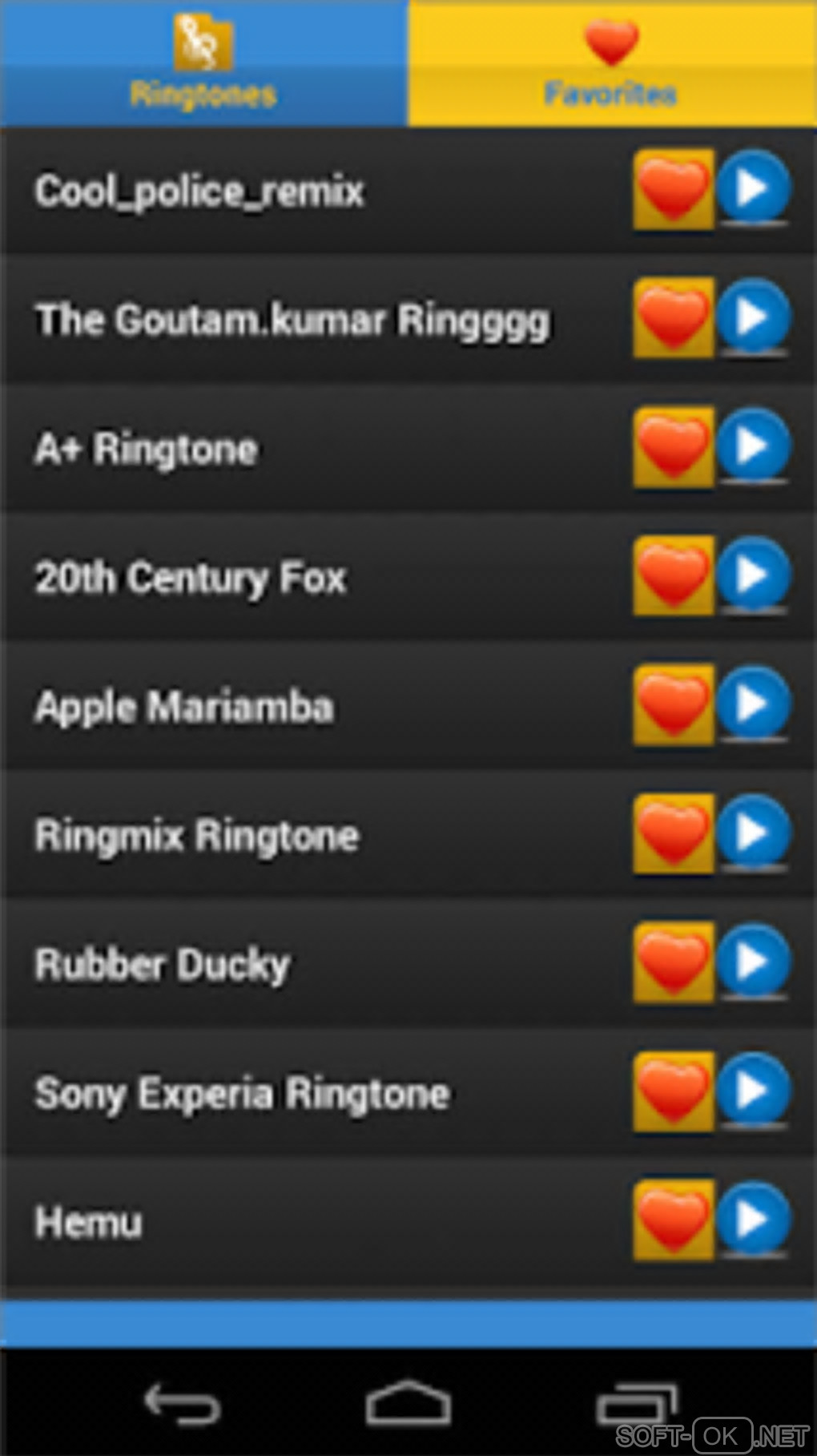
Task: Play the Sony Experia Ringtone
Action: (x=752, y=1091)
